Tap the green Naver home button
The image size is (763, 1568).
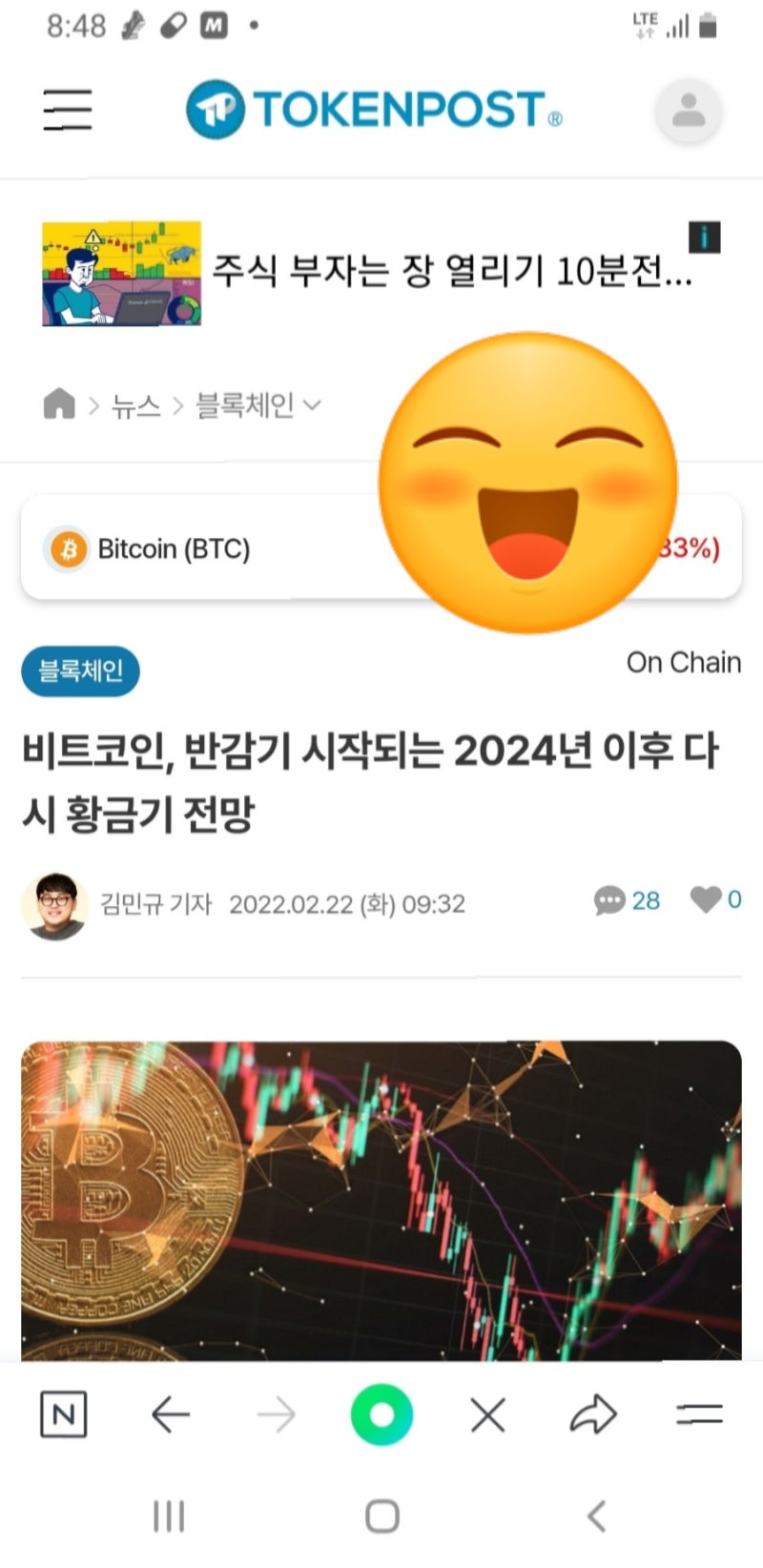(381, 1414)
